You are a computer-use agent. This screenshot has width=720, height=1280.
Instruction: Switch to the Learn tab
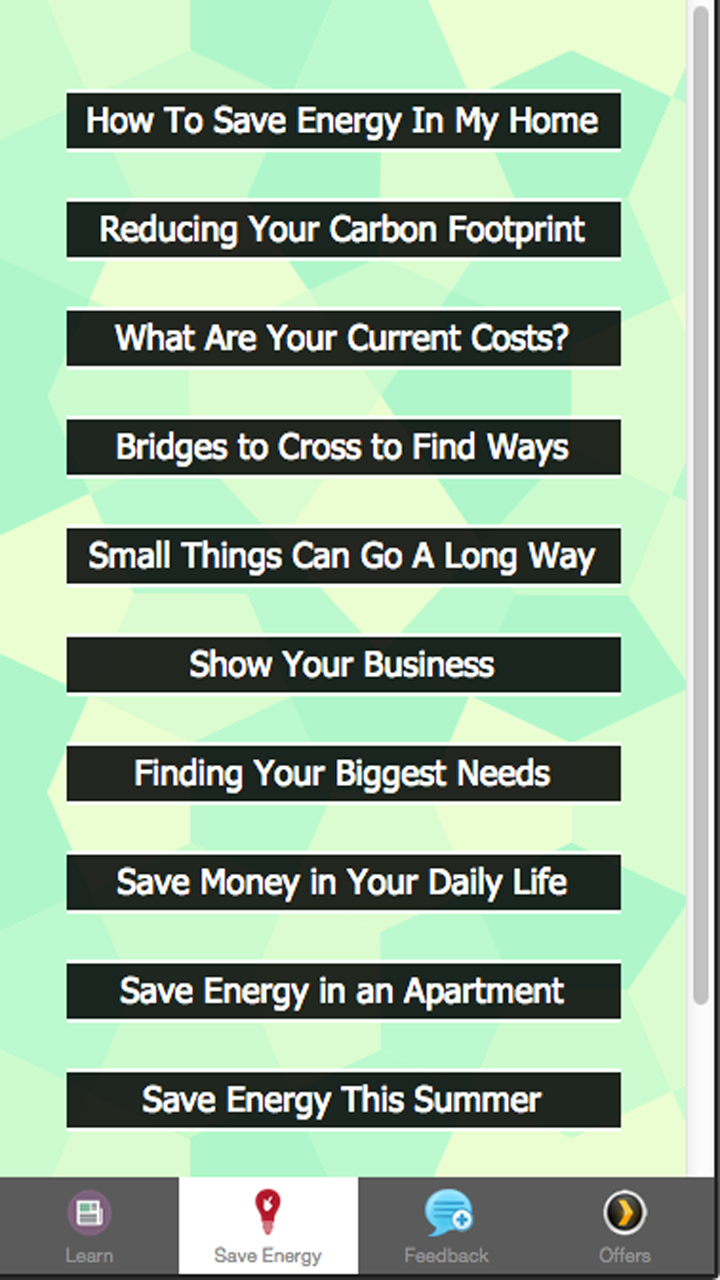89,1228
